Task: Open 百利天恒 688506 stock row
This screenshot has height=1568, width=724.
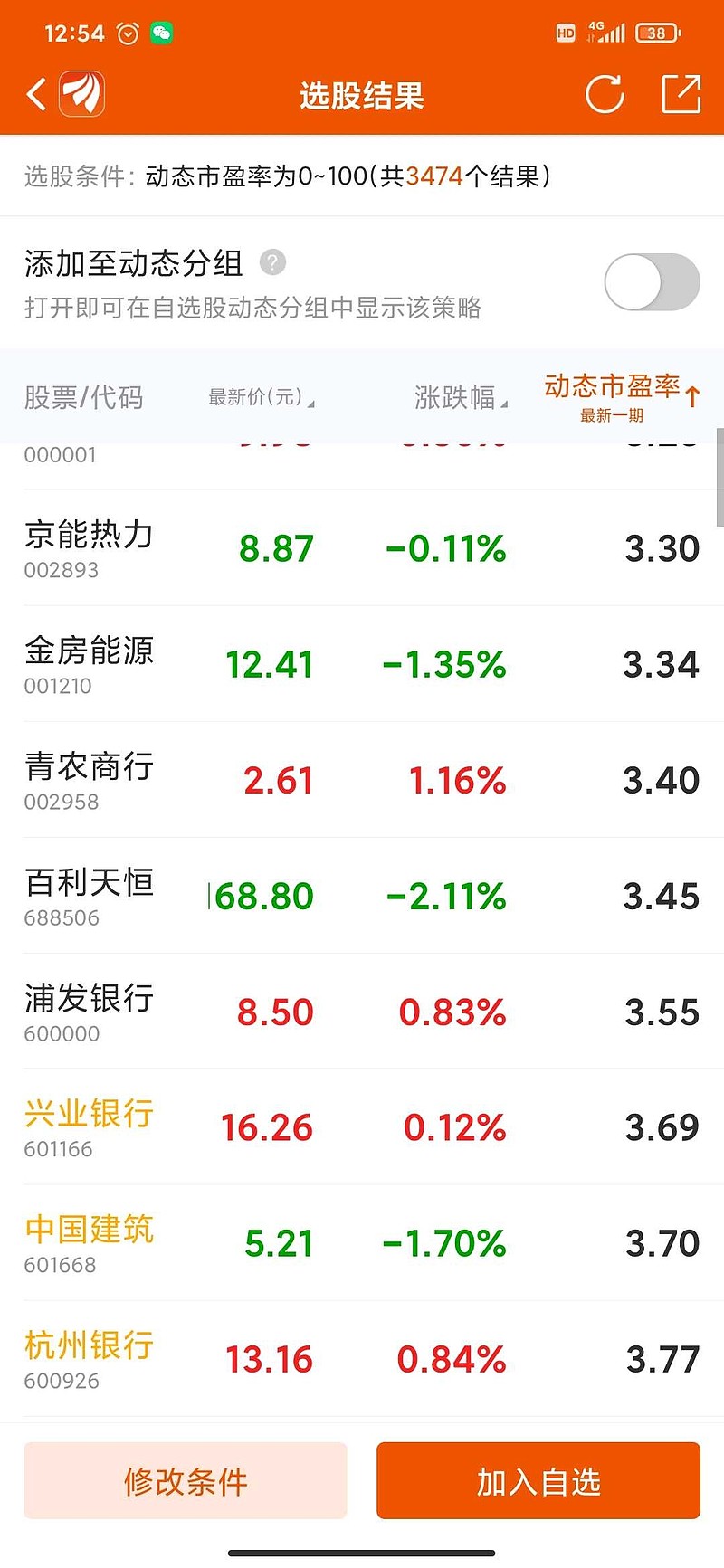Action: (362, 896)
